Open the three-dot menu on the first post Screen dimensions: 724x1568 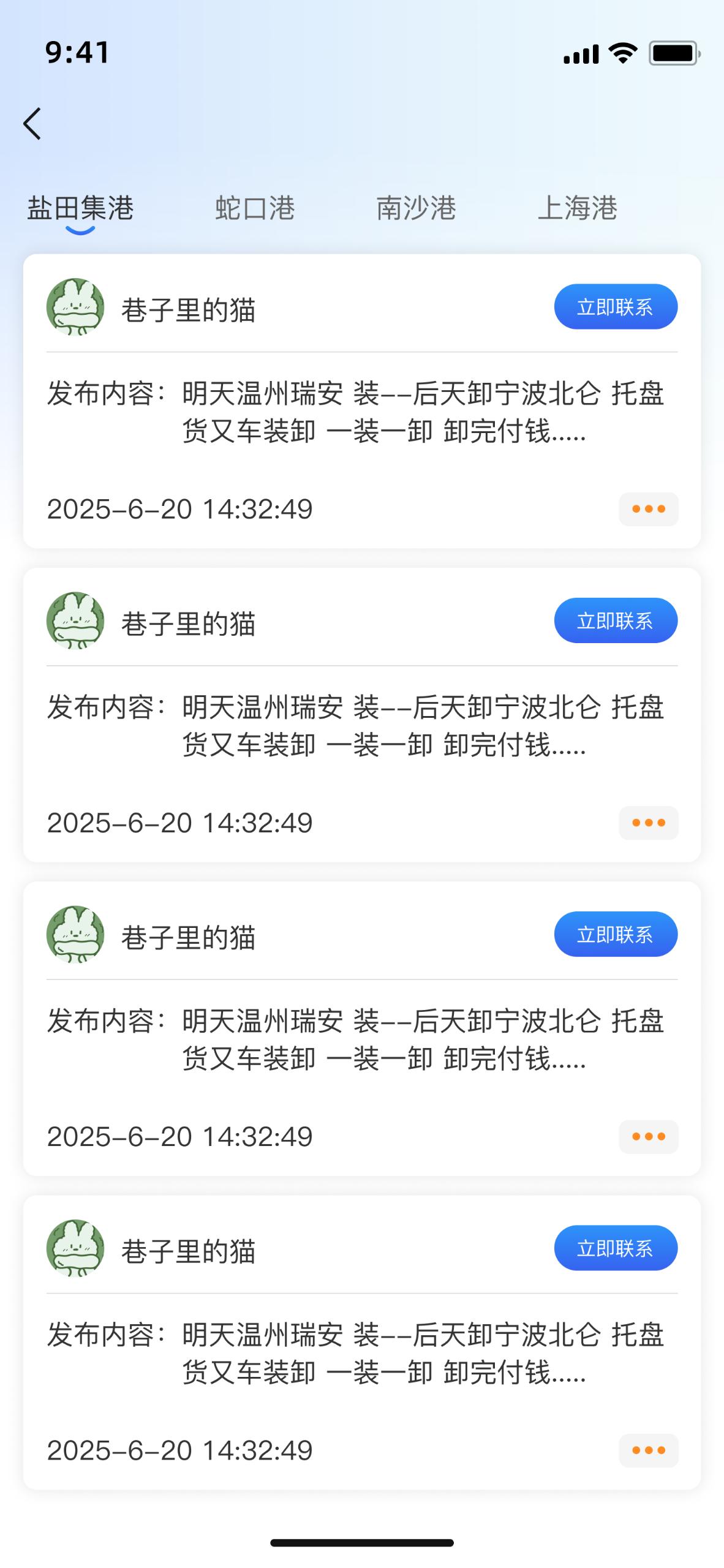[648, 509]
